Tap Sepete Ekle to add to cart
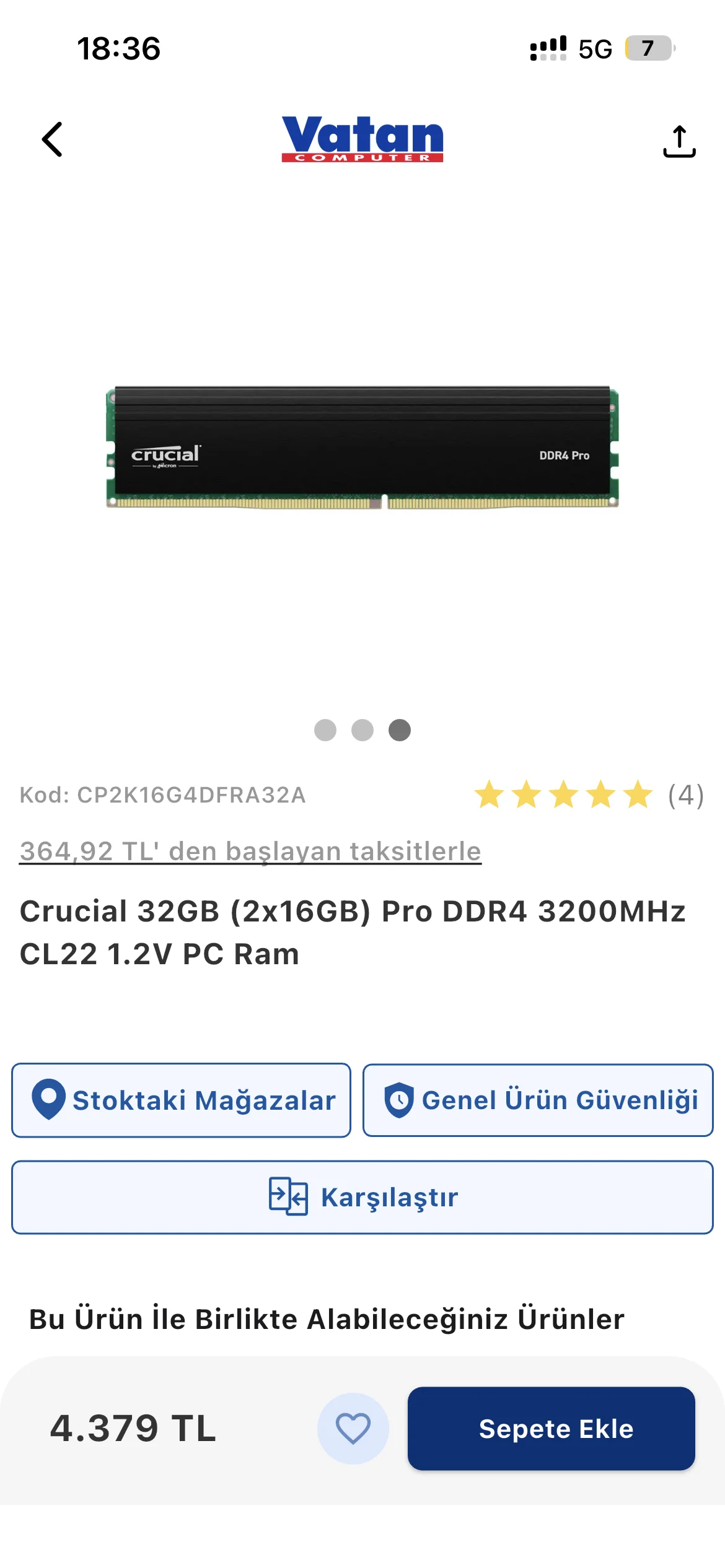 click(x=551, y=1429)
